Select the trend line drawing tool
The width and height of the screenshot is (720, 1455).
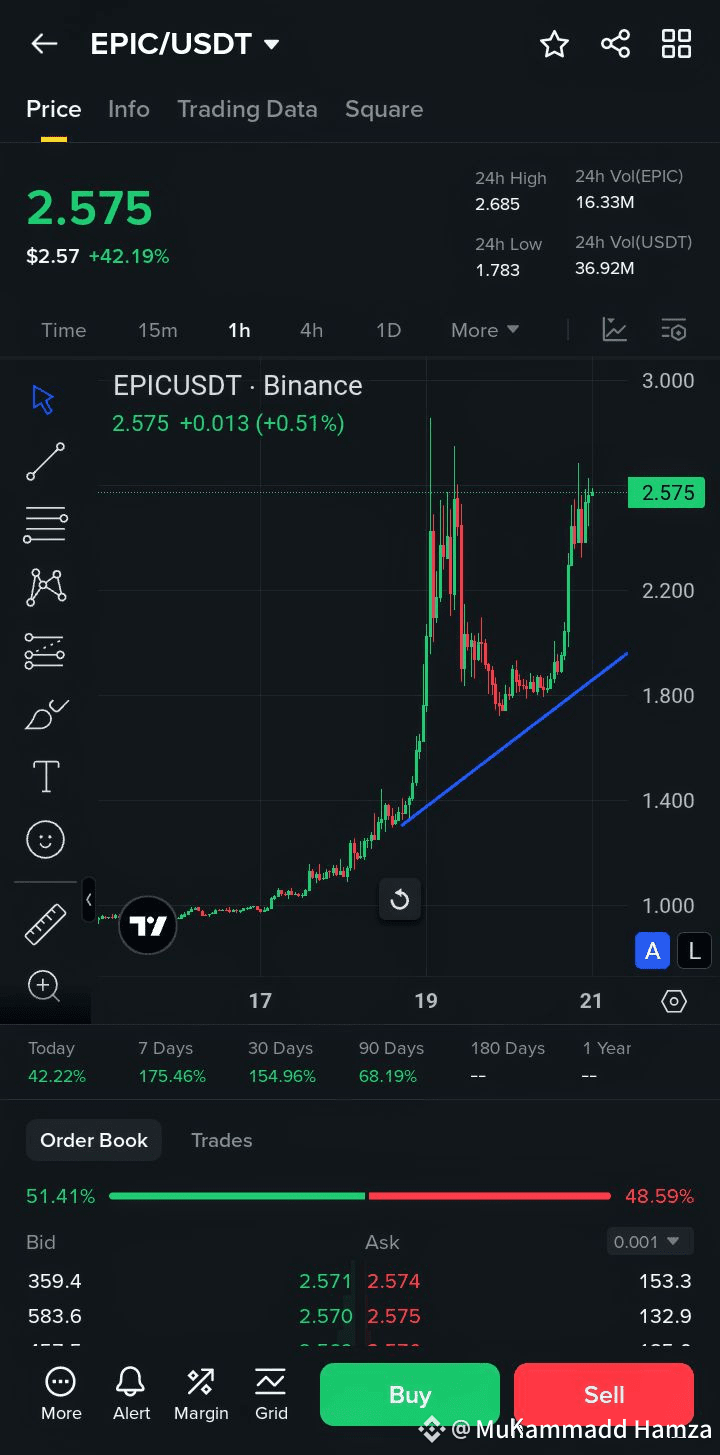point(45,462)
